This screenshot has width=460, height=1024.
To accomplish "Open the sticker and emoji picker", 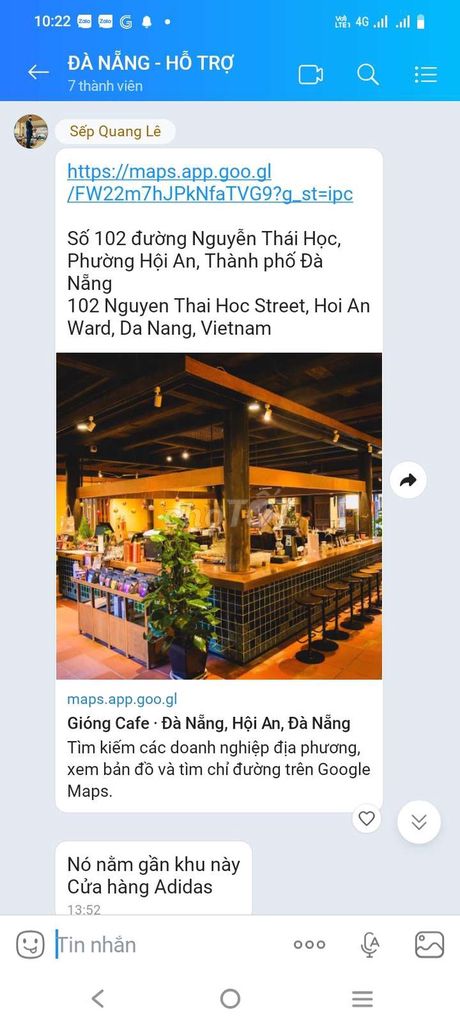I will click(x=30, y=944).
